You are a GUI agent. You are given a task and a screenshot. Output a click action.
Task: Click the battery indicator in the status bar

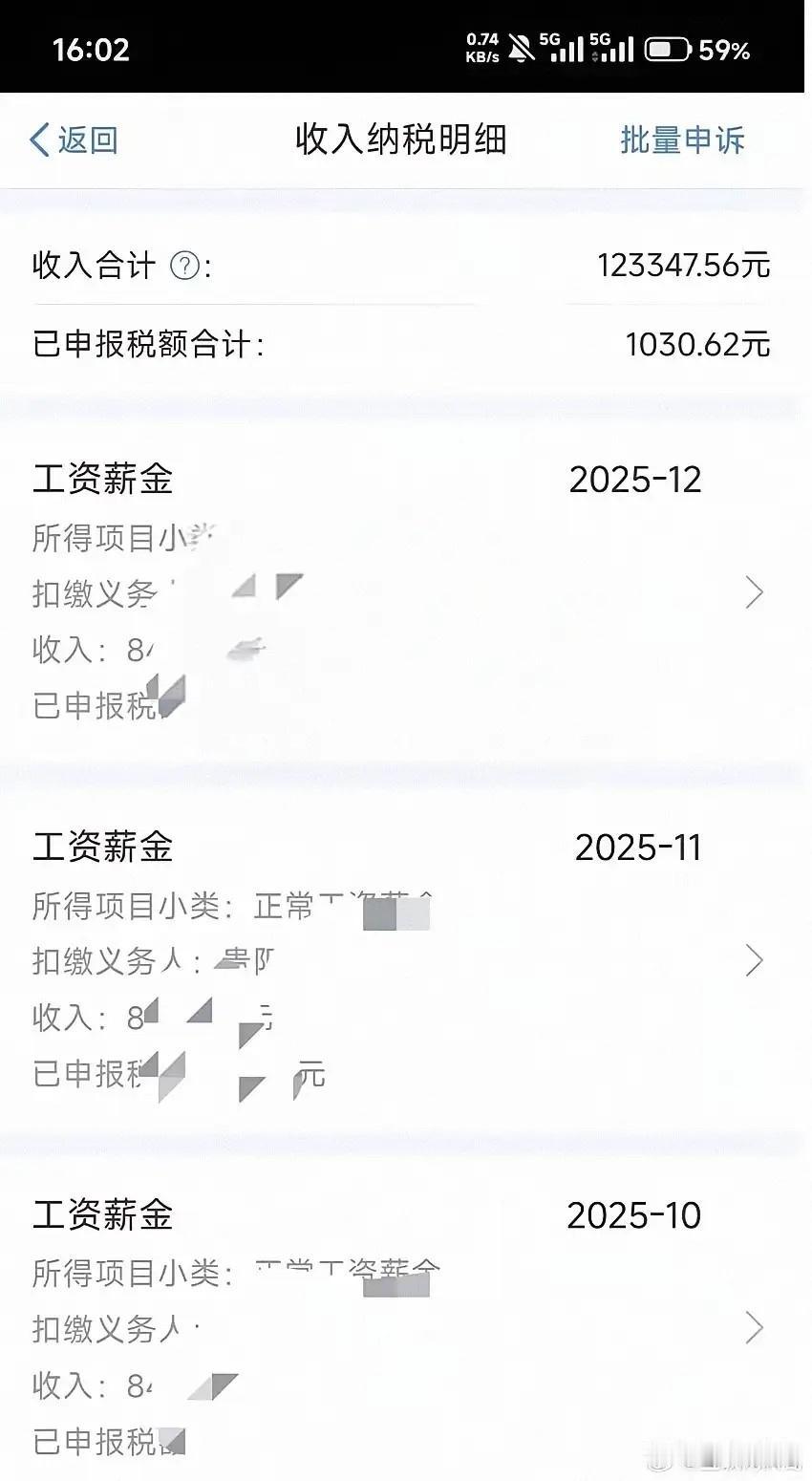pos(671,46)
